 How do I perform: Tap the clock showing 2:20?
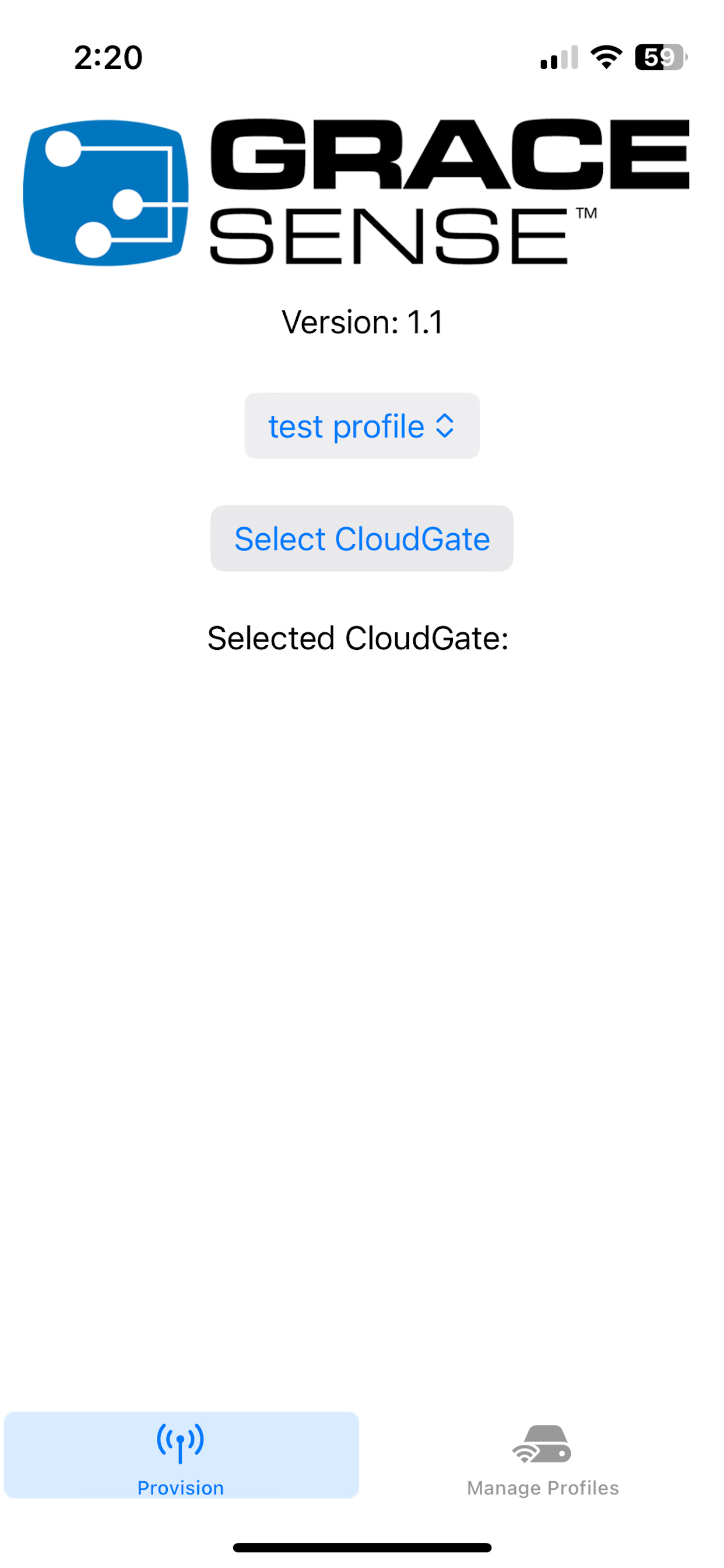pos(108,58)
